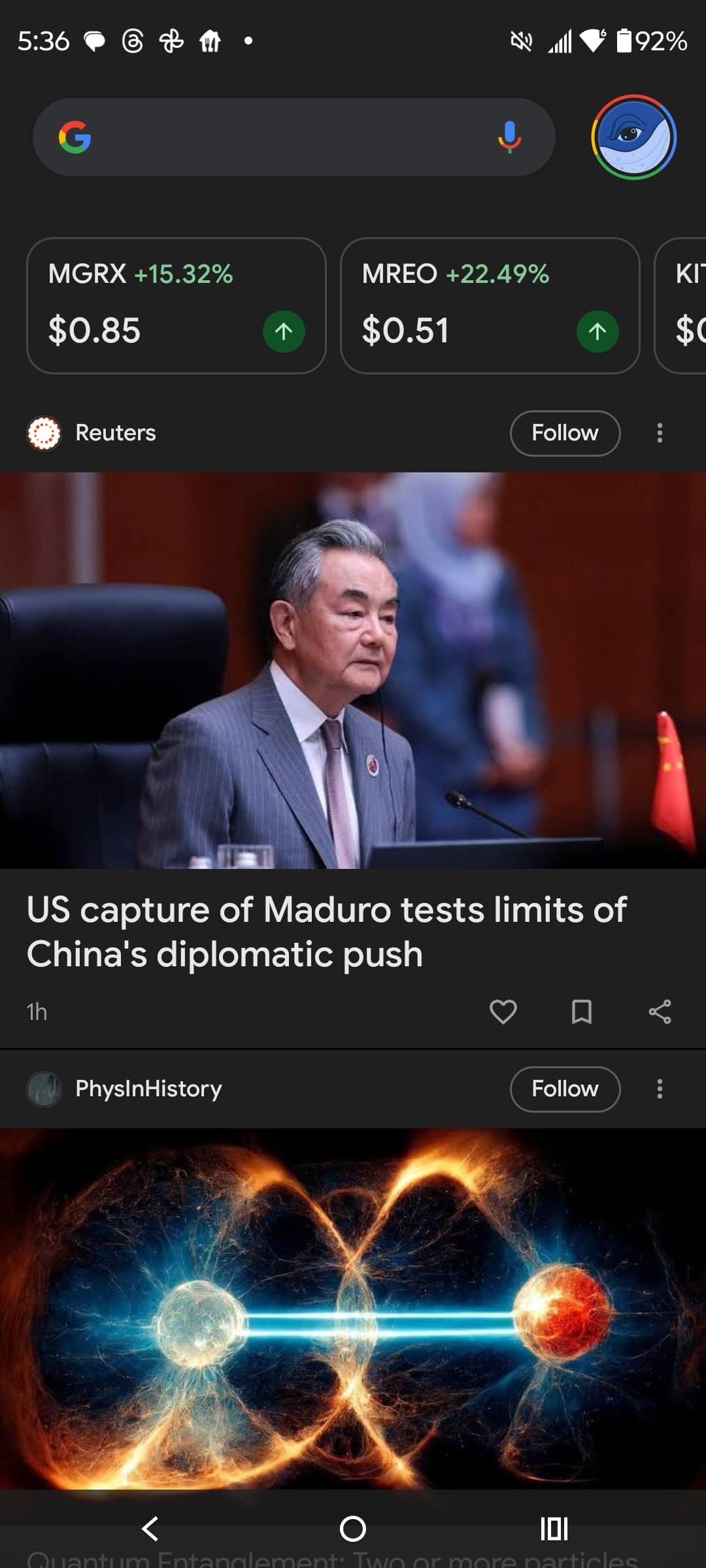The height and width of the screenshot is (1568, 706).
Task: Open the three-dot menu next to Reuters
Action: click(660, 433)
